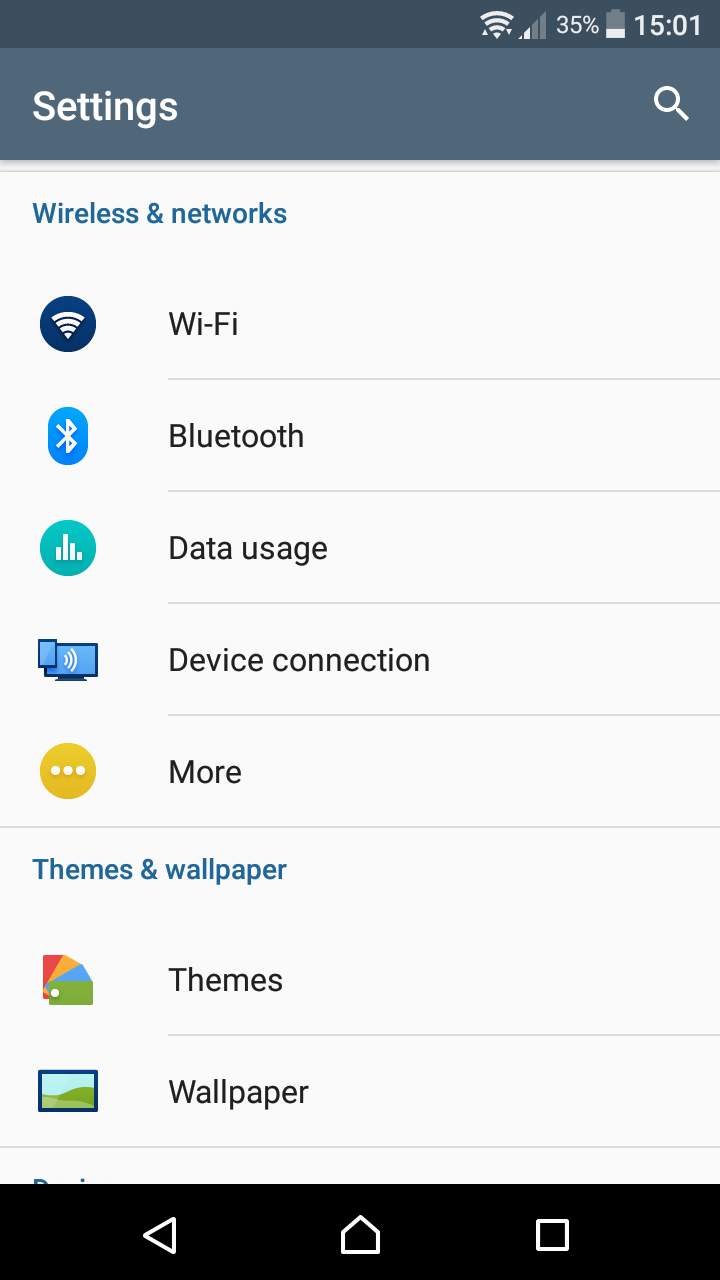Open Bluetooth settings
Image resolution: width=720 pixels, height=1280 pixels.
click(360, 436)
